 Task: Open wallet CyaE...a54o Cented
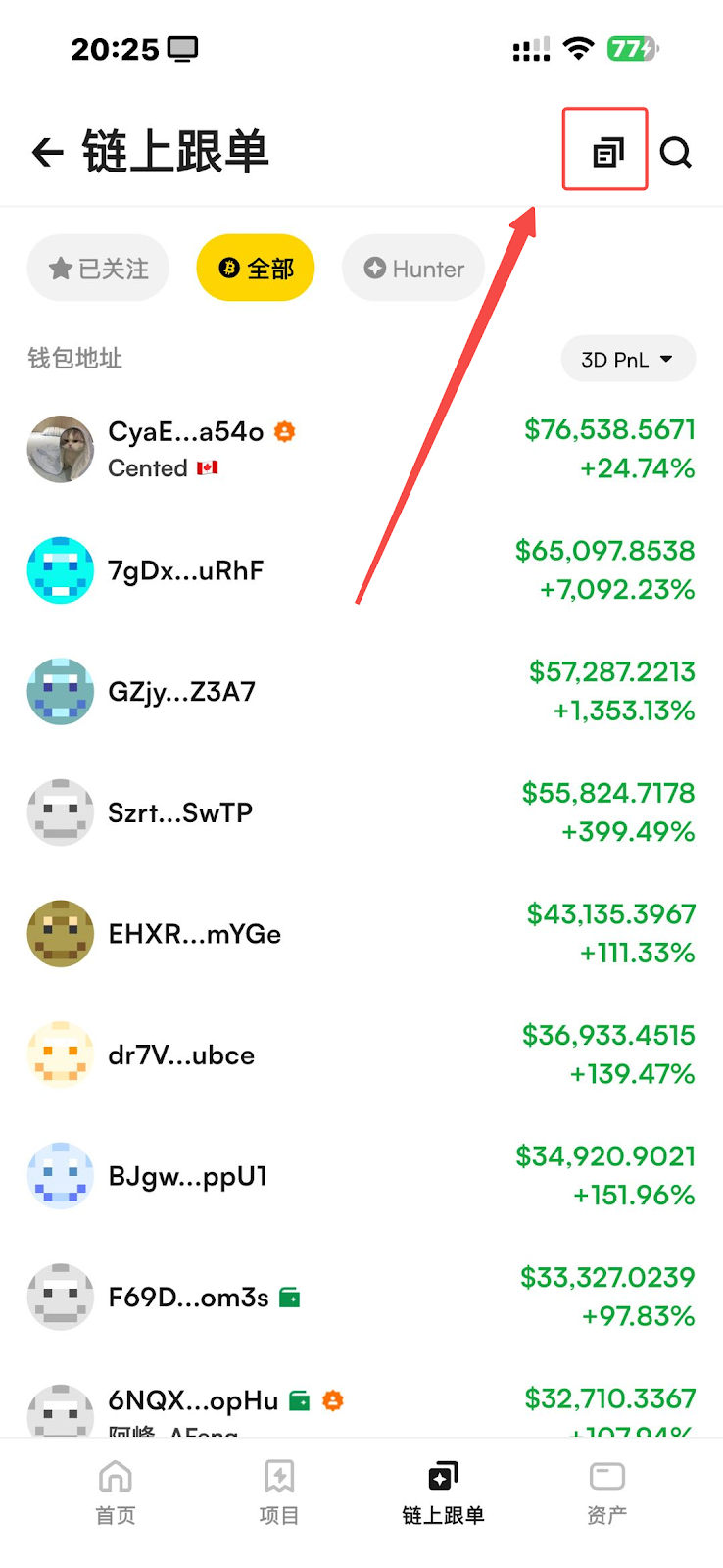[185, 449]
